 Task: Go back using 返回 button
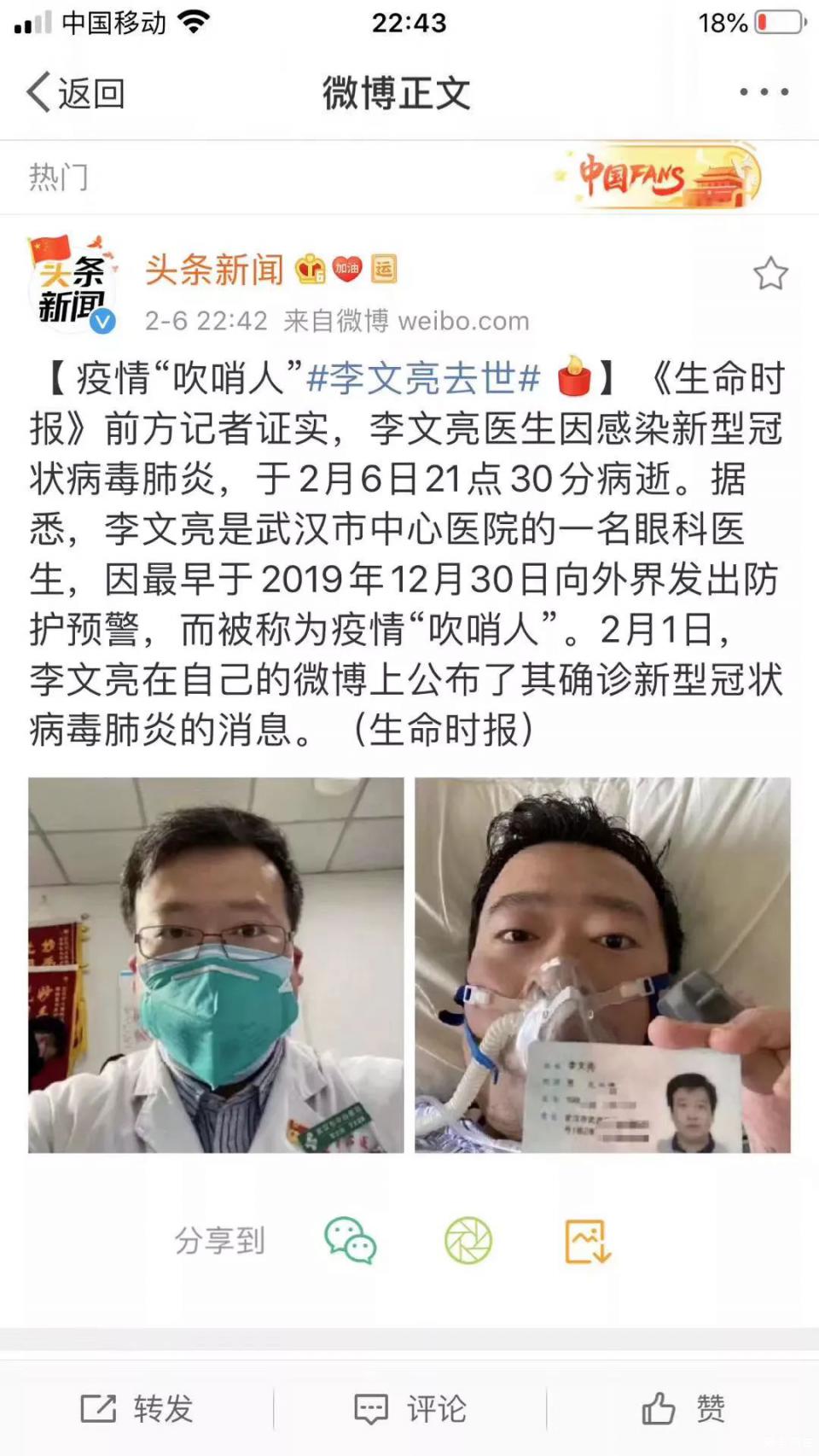[77, 92]
